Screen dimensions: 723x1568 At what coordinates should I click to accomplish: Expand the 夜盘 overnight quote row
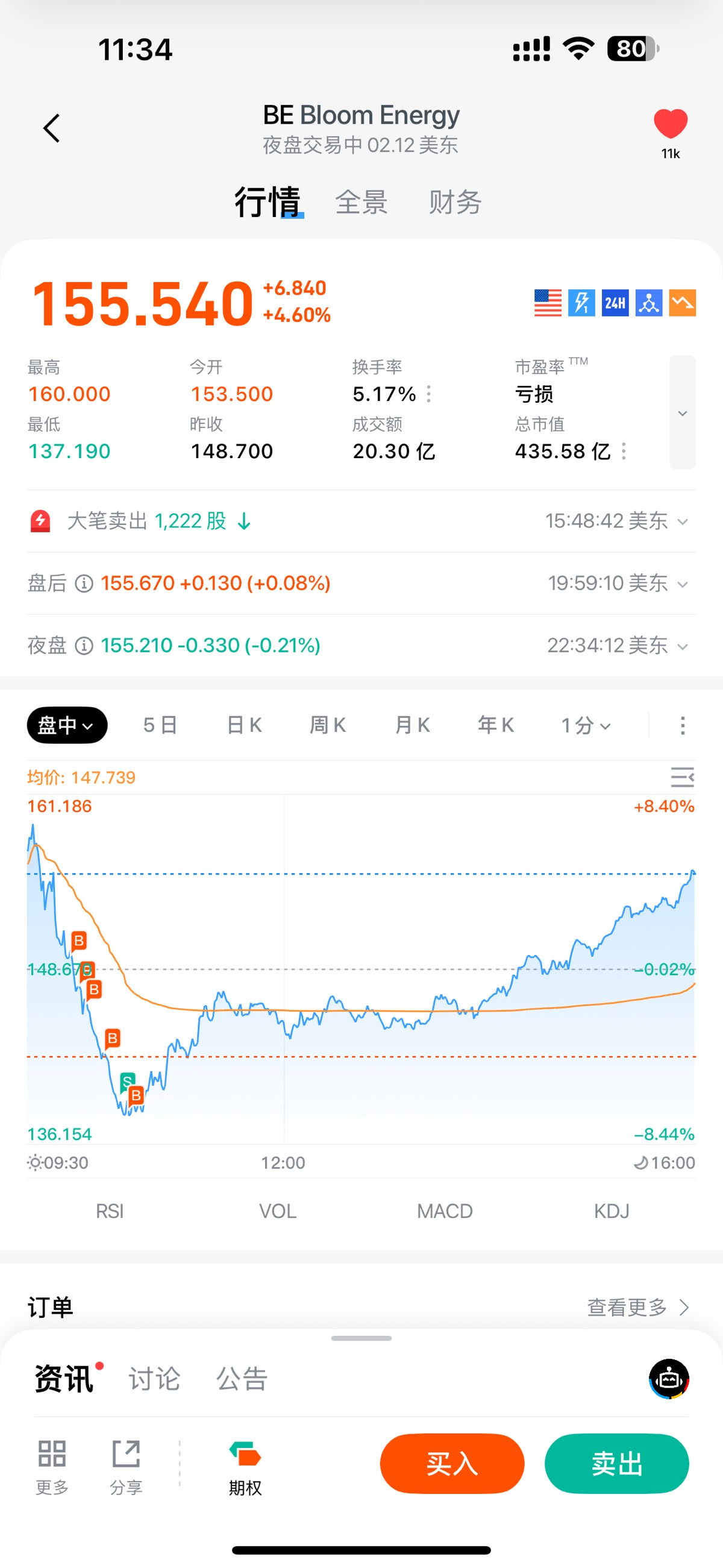coord(682,646)
